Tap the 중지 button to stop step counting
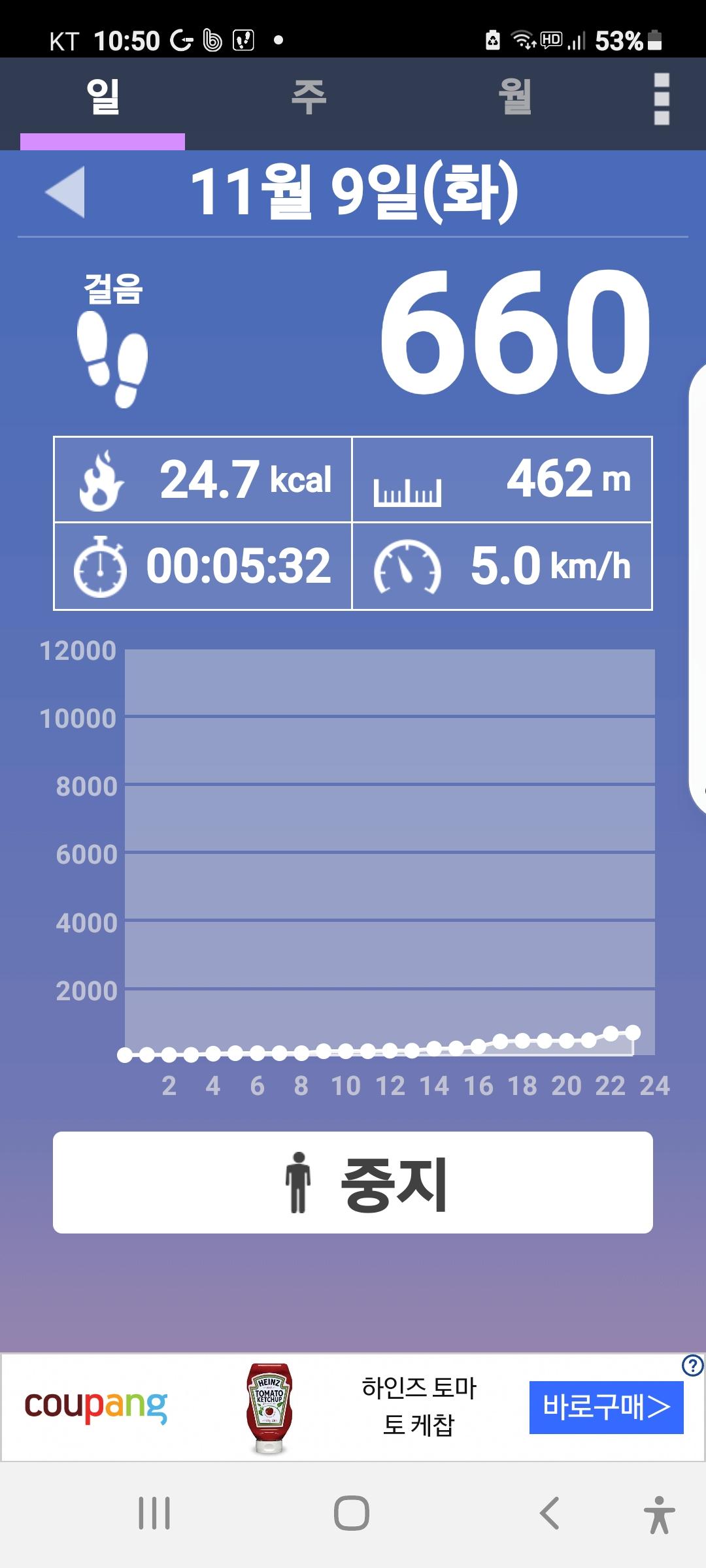 tap(353, 1183)
